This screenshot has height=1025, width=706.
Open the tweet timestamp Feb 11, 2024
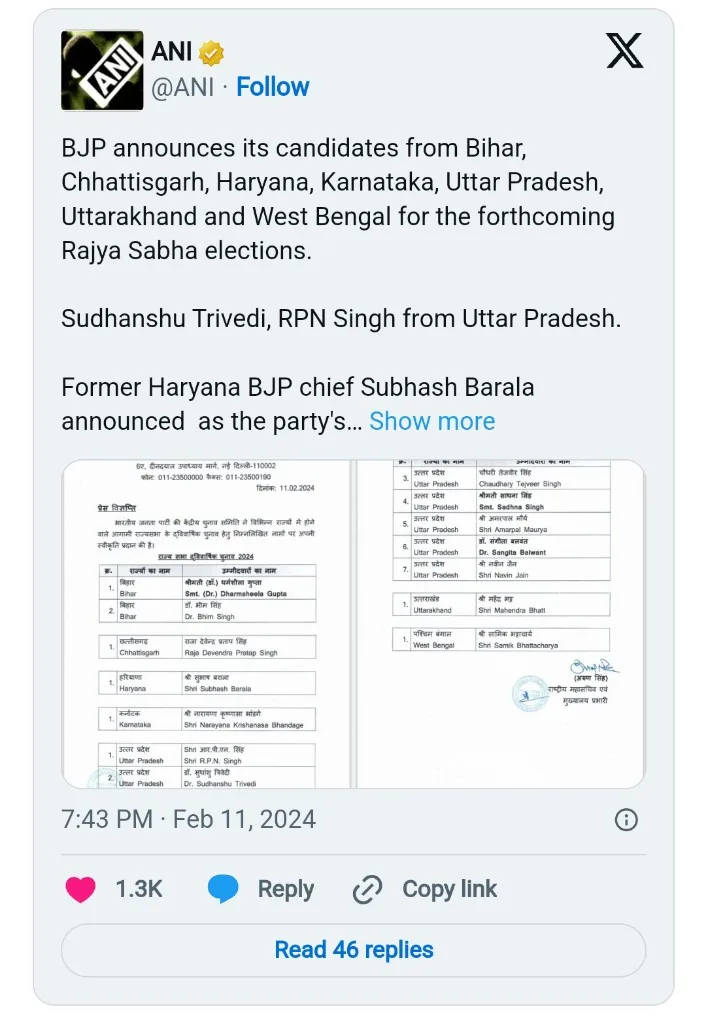(x=188, y=820)
